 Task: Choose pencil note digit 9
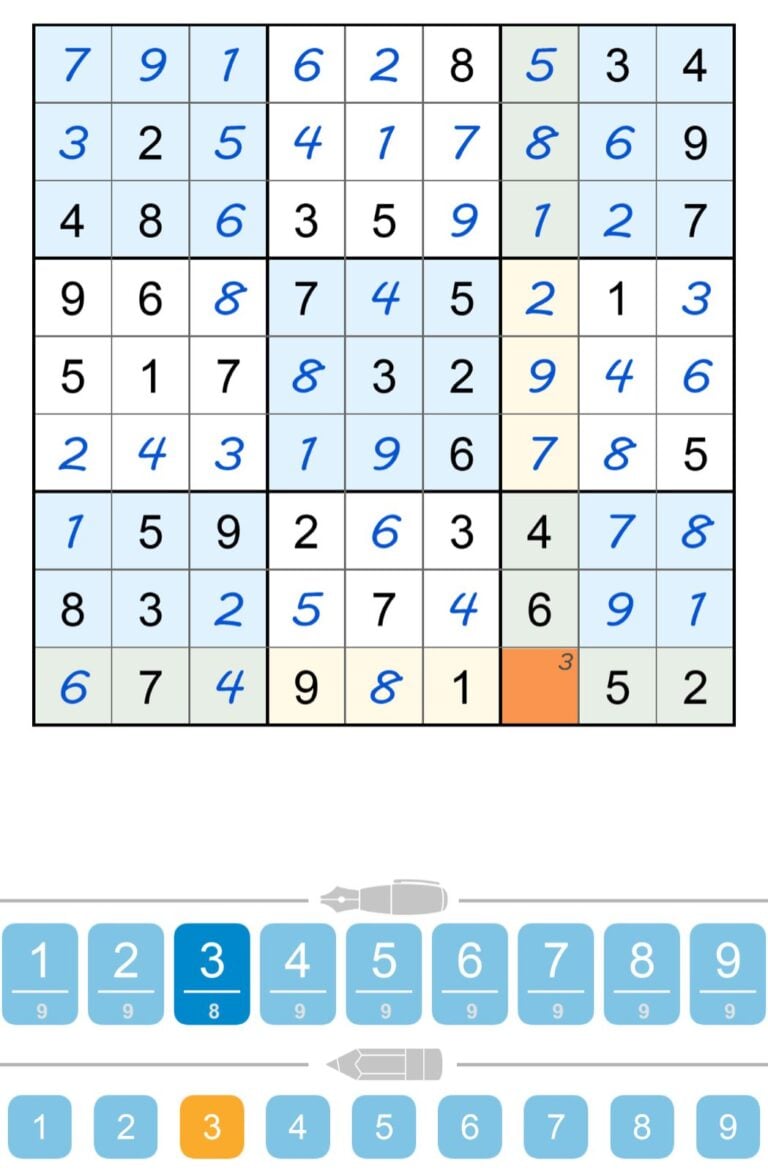pos(728,1126)
